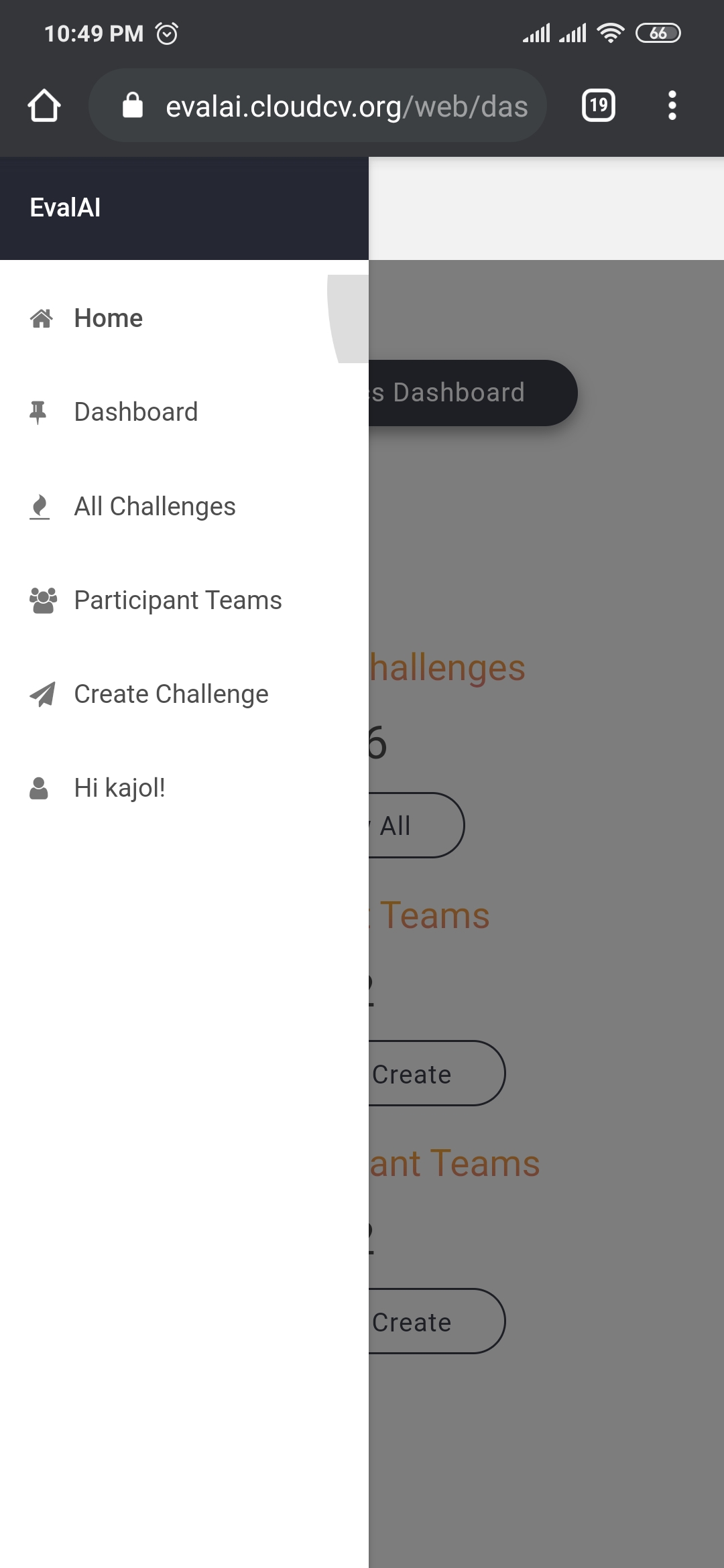
Task: Tap the EvalAI logo text
Action: click(x=66, y=208)
